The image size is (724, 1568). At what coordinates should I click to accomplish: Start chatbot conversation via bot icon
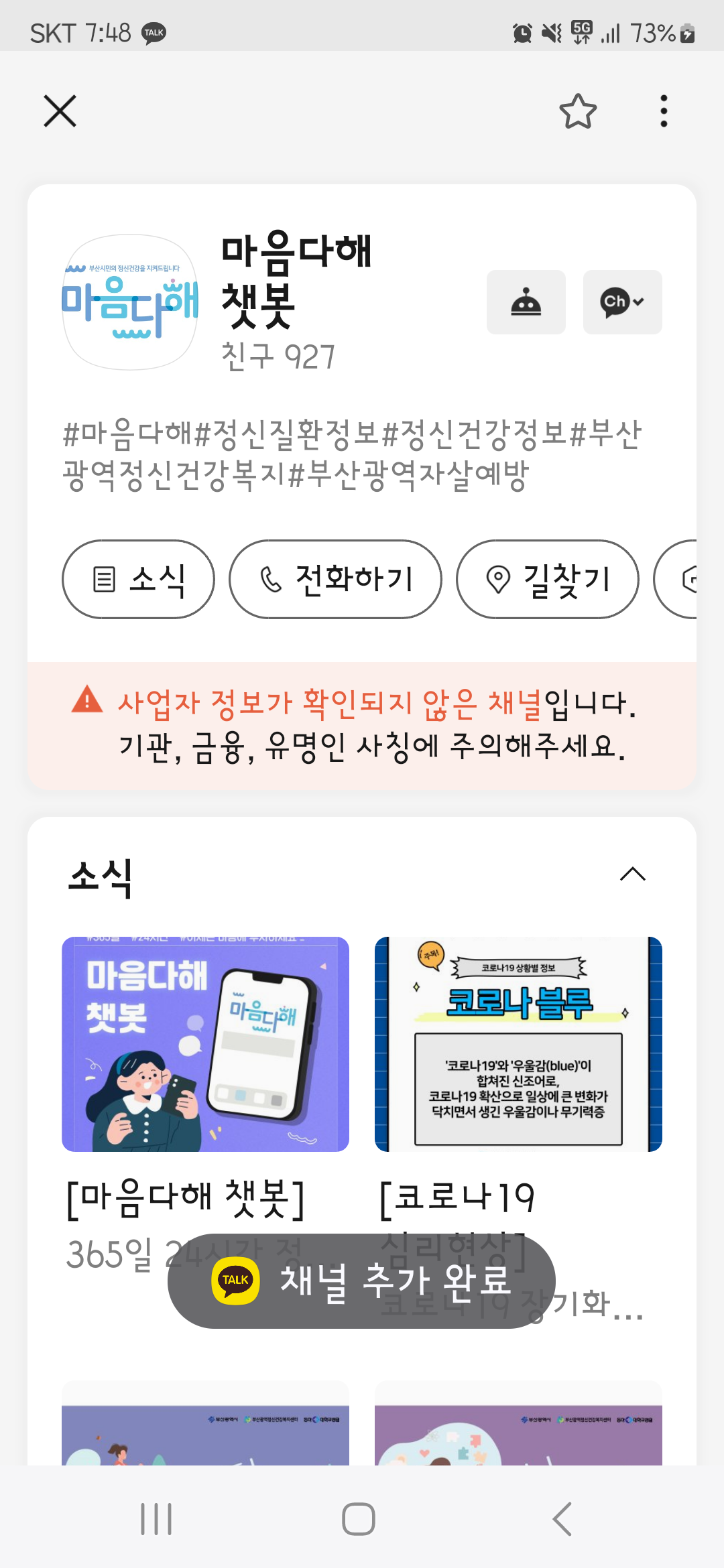coord(526,302)
